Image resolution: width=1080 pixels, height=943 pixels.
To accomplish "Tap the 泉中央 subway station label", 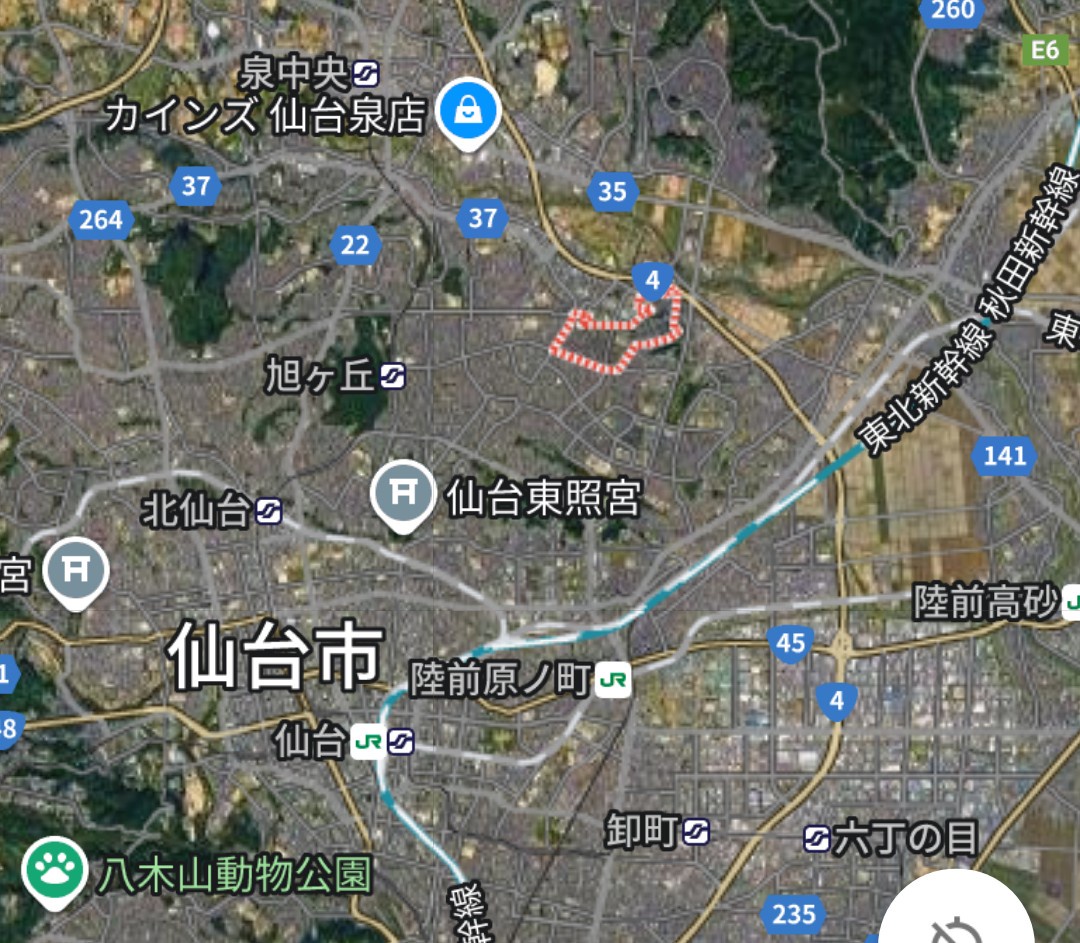I will [x=310, y=73].
